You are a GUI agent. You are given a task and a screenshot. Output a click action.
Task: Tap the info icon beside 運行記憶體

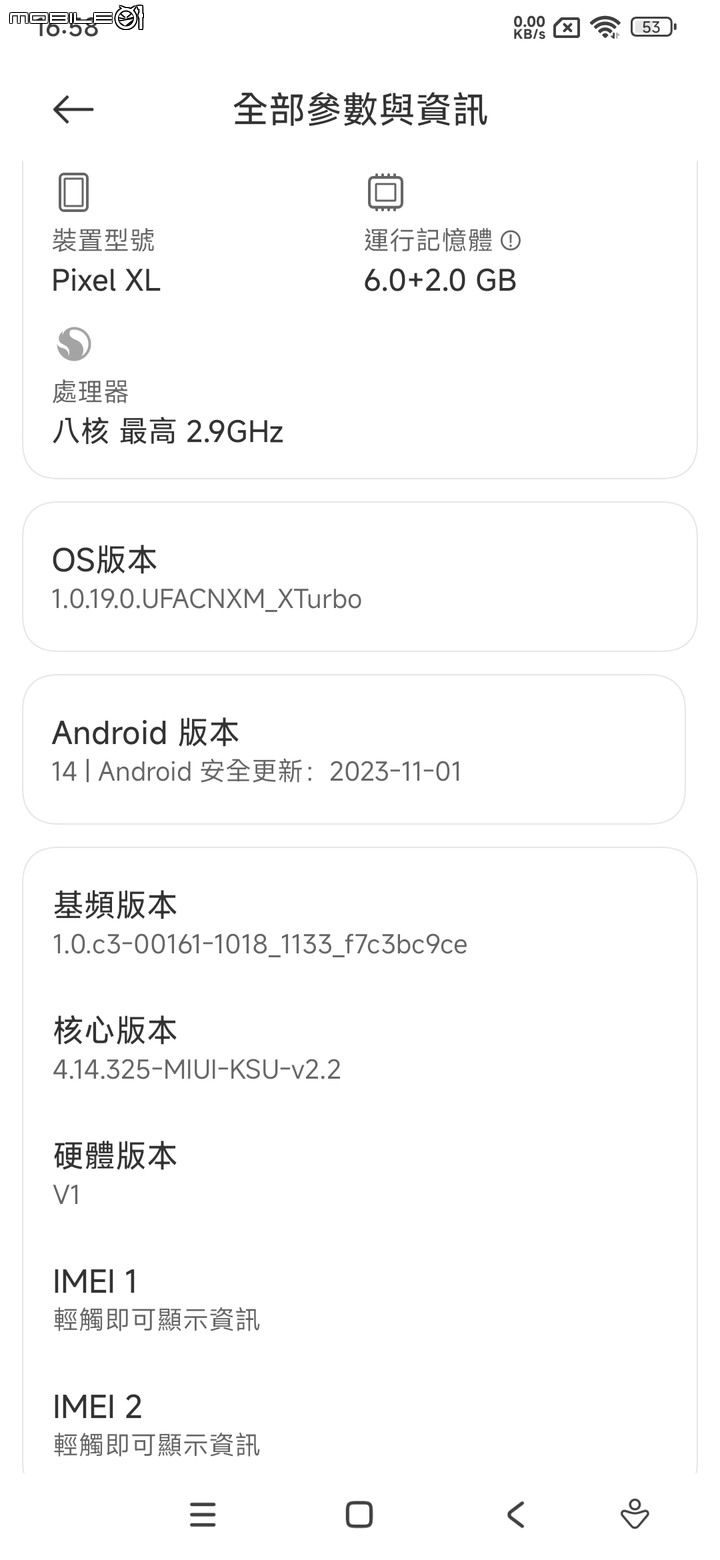[x=511, y=240]
